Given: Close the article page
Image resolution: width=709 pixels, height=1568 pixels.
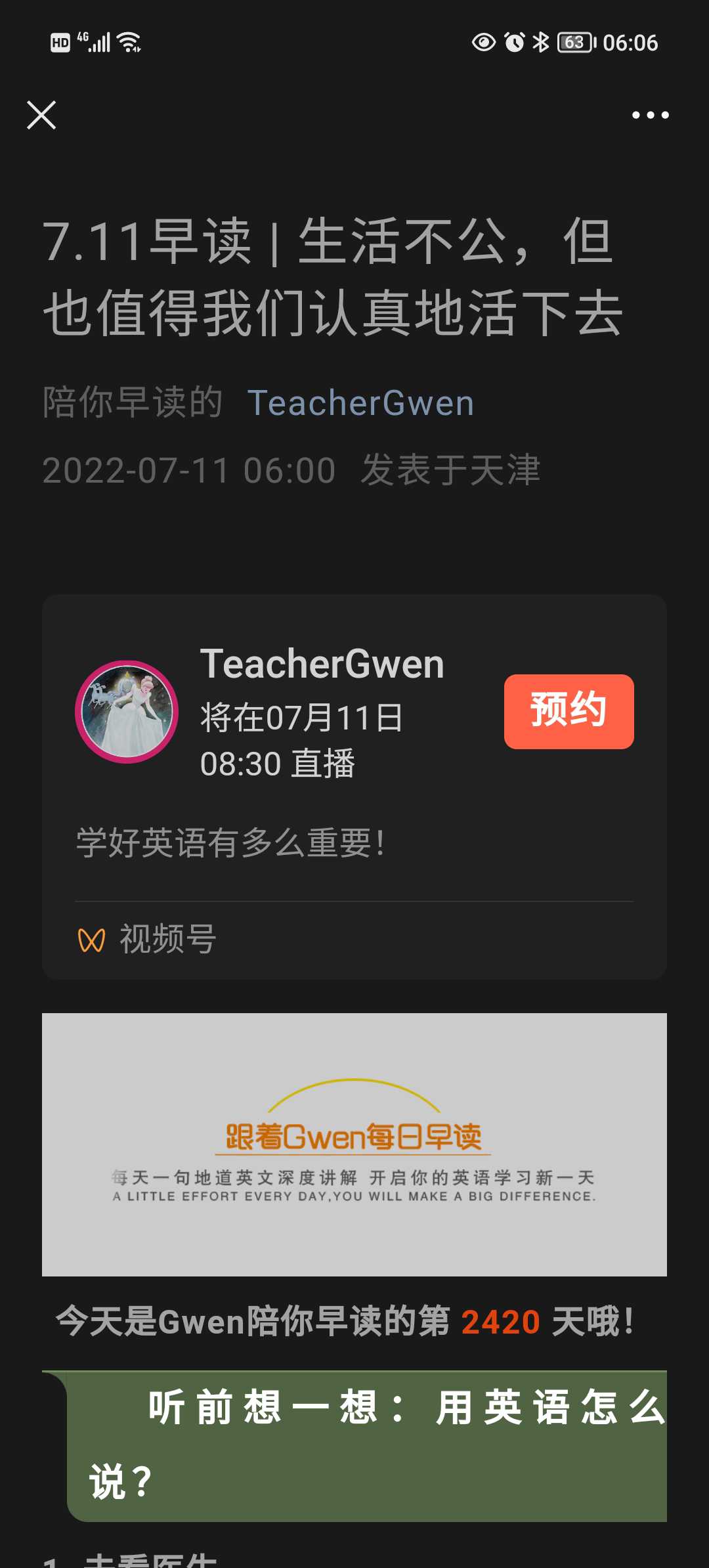Looking at the screenshot, I should click(x=41, y=115).
